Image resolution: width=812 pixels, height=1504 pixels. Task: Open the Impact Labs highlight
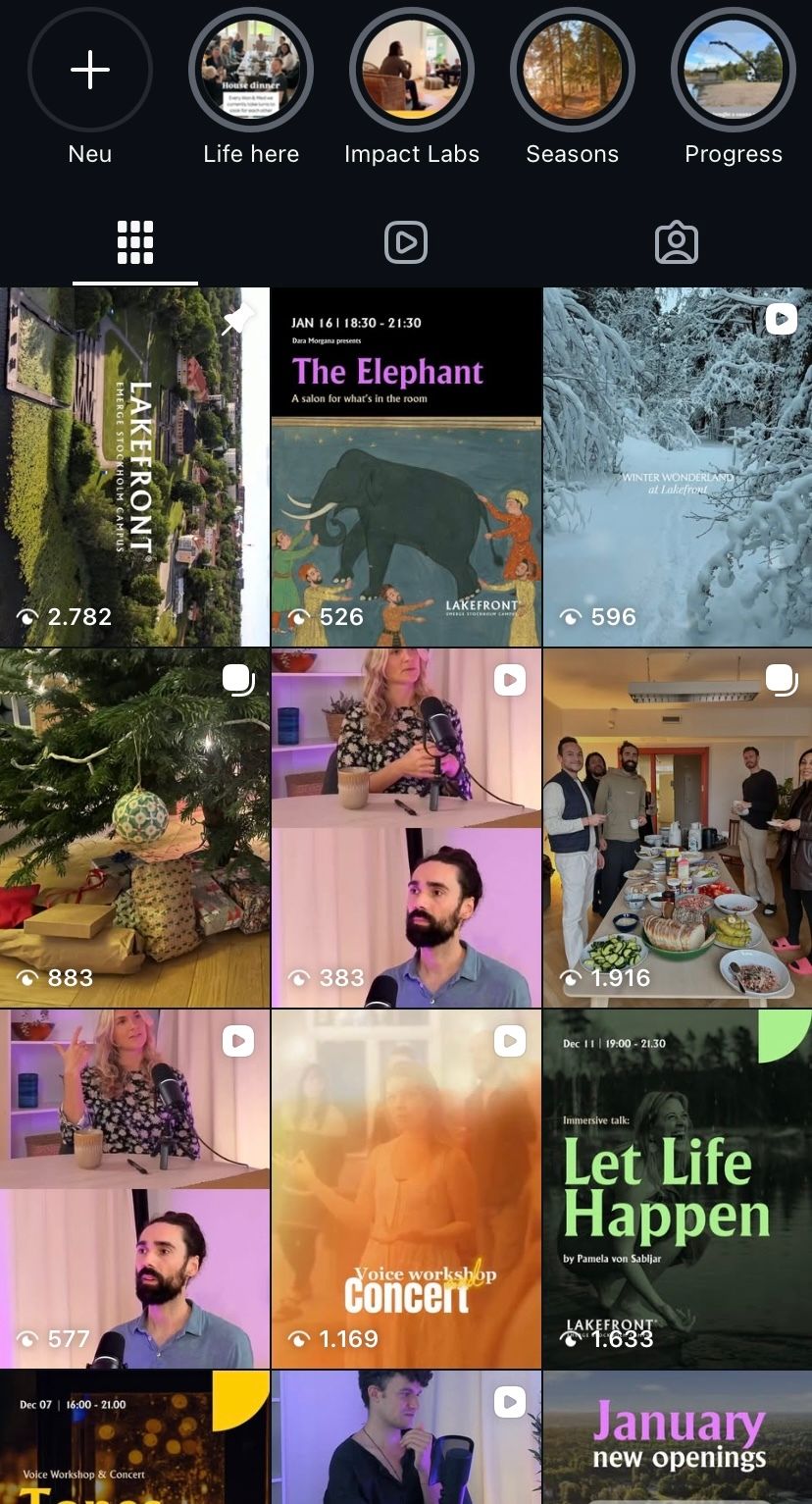coord(412,71)
